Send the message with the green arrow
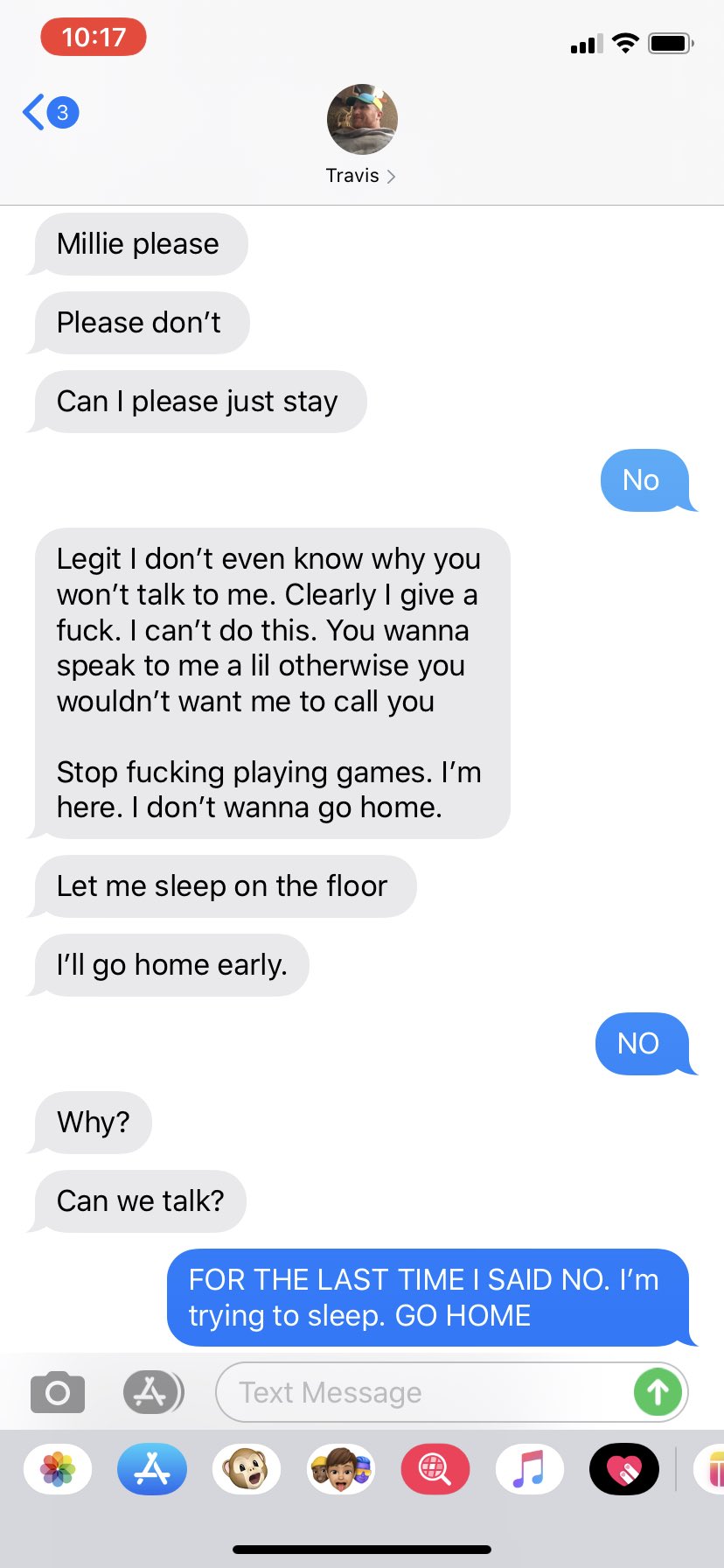This screenshot has width=724, height=1568. (x=658, y=1392)
